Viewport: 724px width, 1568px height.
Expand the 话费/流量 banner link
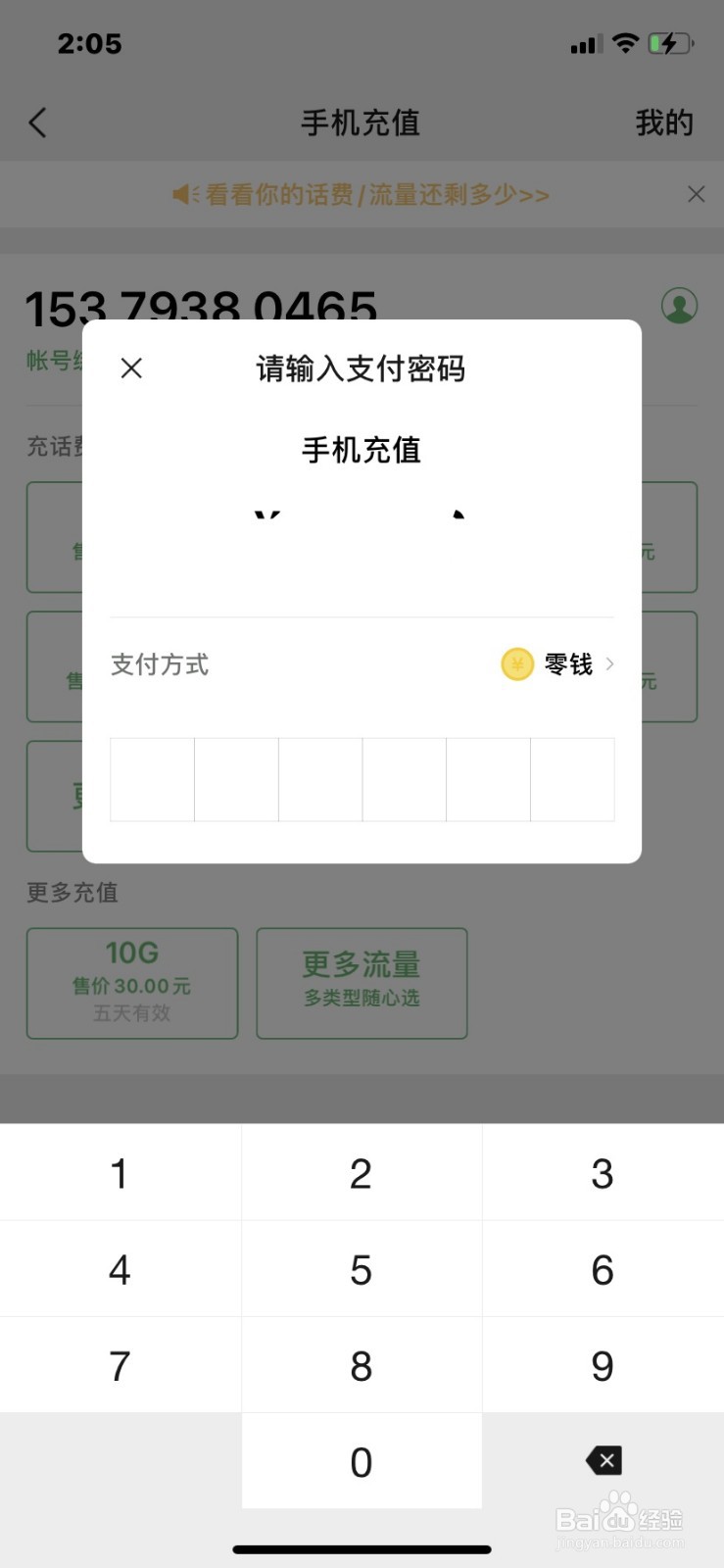tap(372, 194)
